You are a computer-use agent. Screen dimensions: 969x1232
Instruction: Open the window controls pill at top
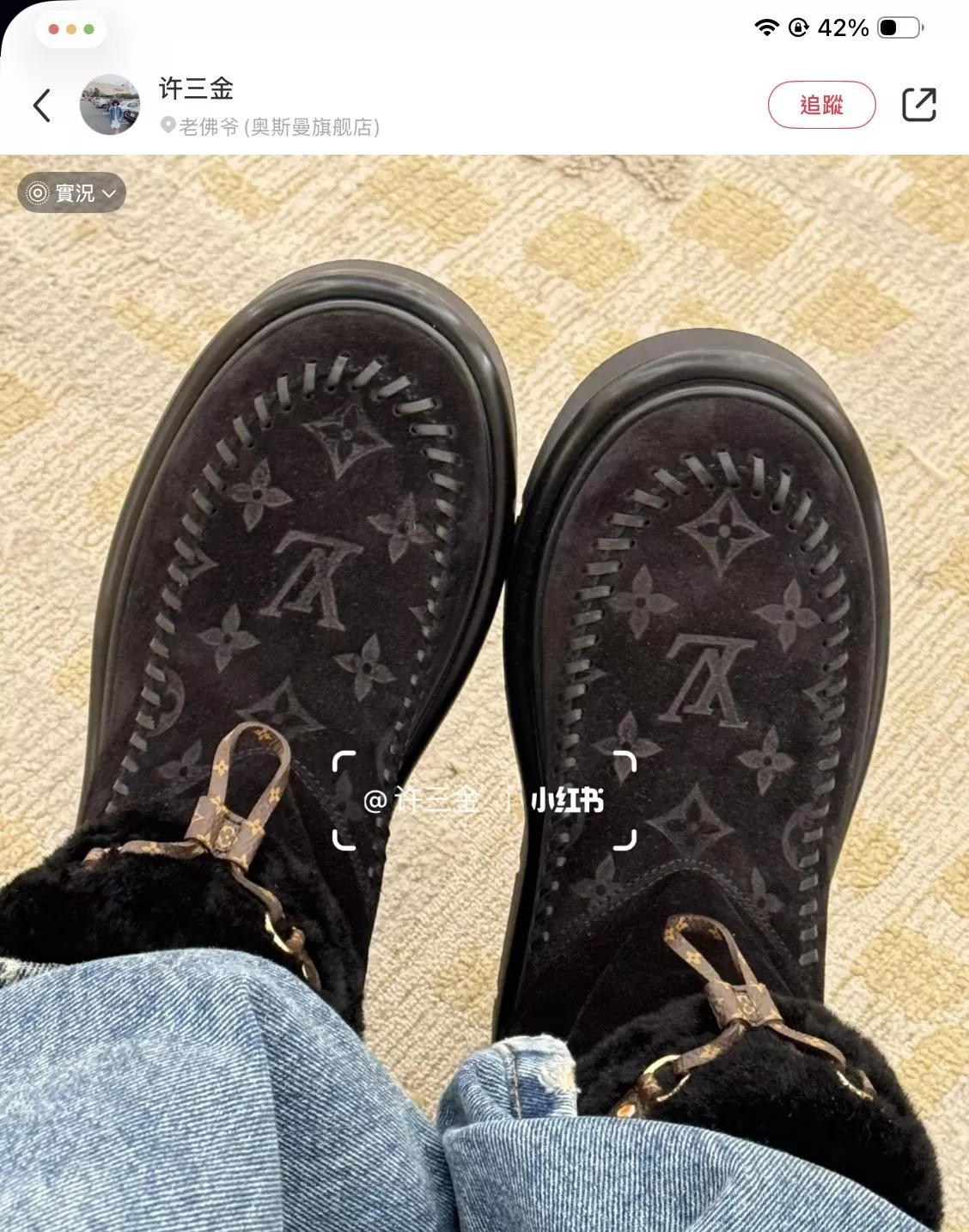point(71,29)
